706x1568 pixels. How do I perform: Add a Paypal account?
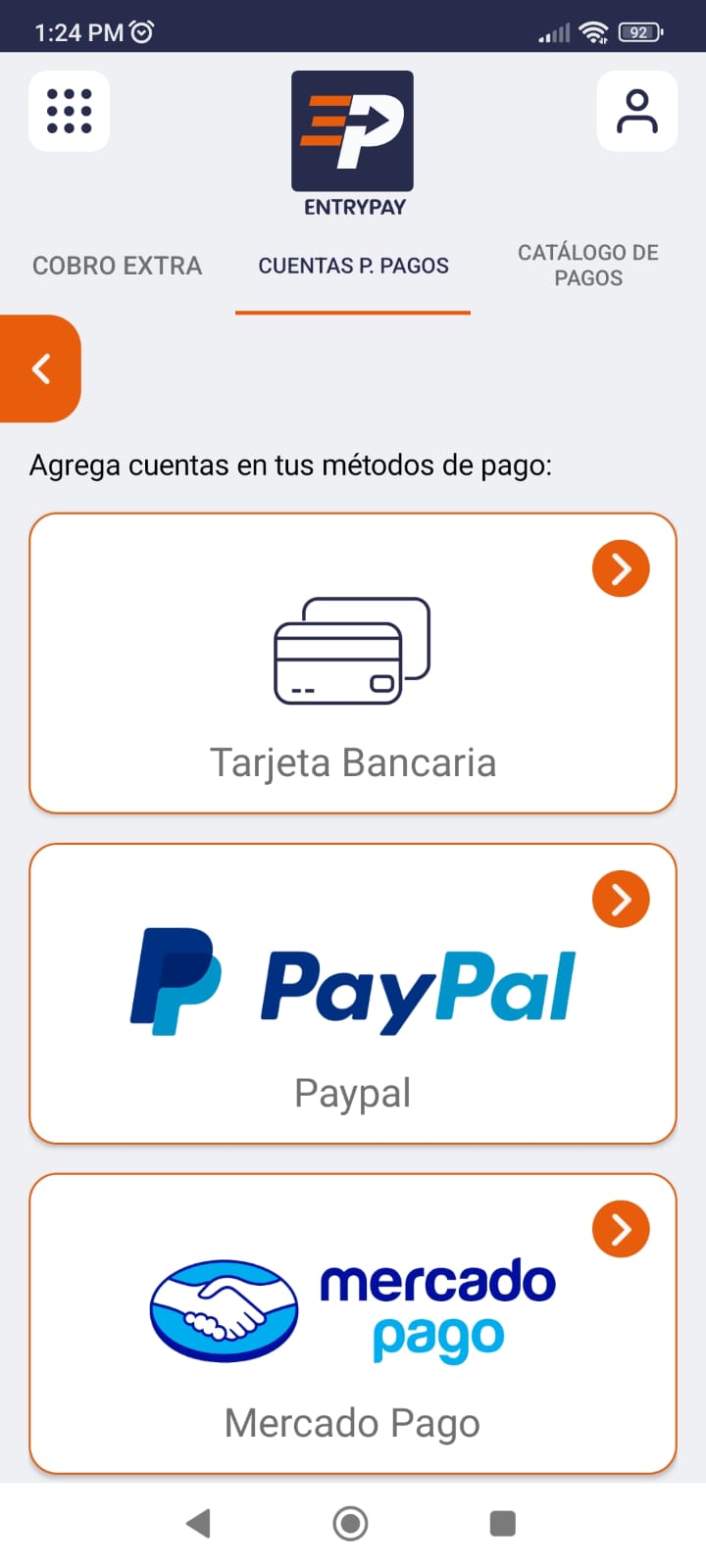point(353,993)
